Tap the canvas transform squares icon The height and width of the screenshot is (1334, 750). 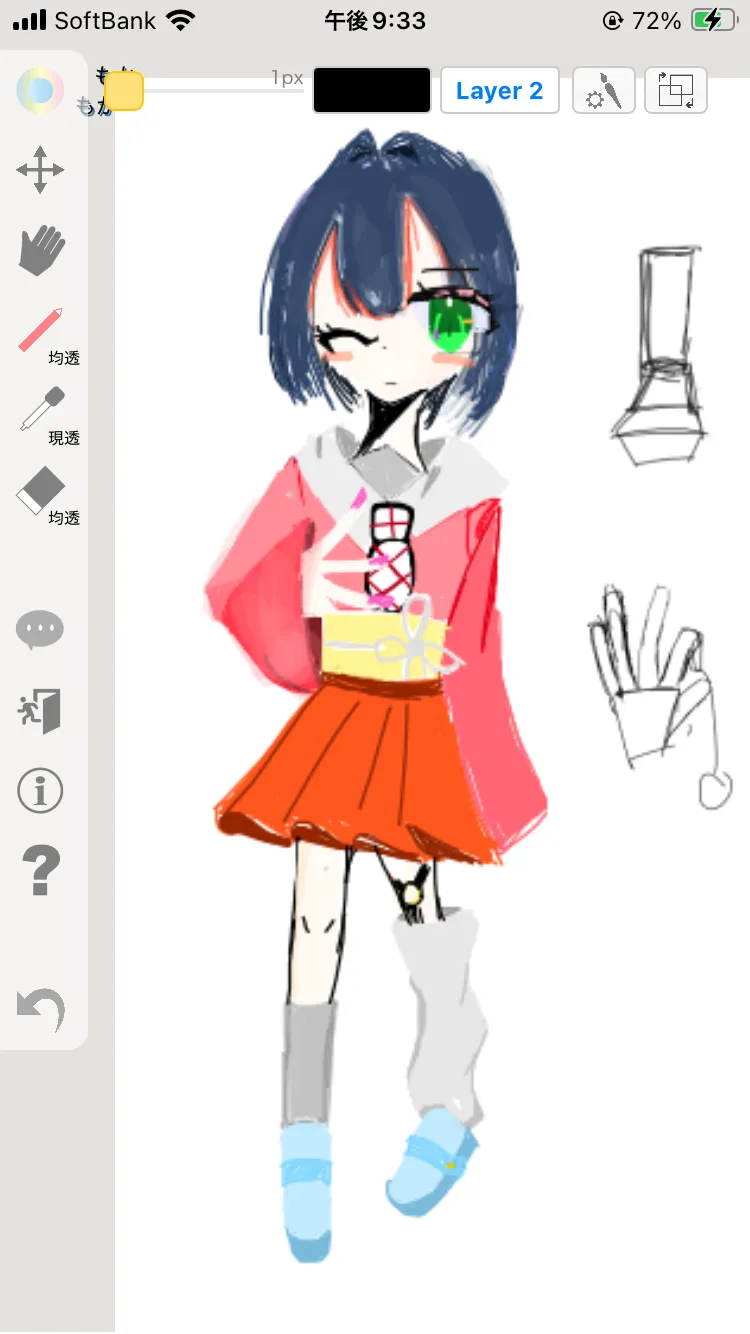676,91
